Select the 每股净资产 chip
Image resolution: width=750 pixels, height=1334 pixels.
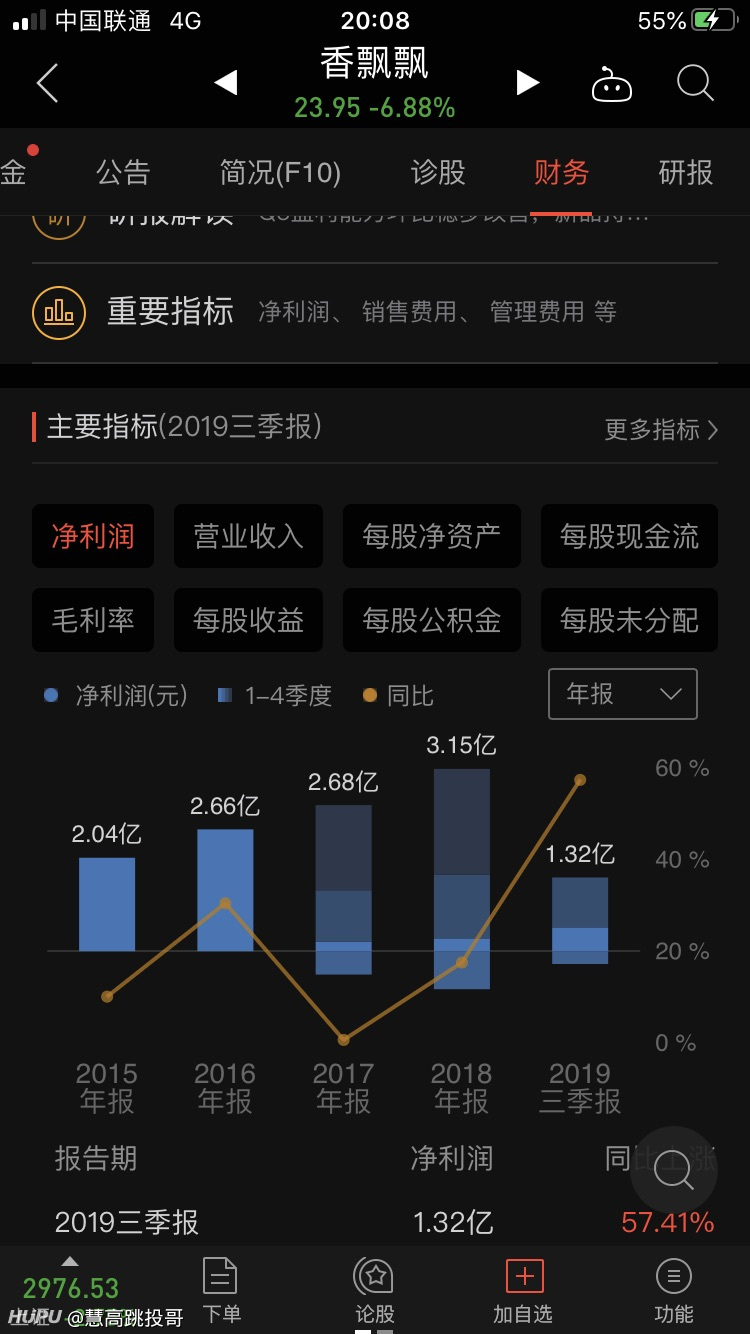click(x=431, y=536)
